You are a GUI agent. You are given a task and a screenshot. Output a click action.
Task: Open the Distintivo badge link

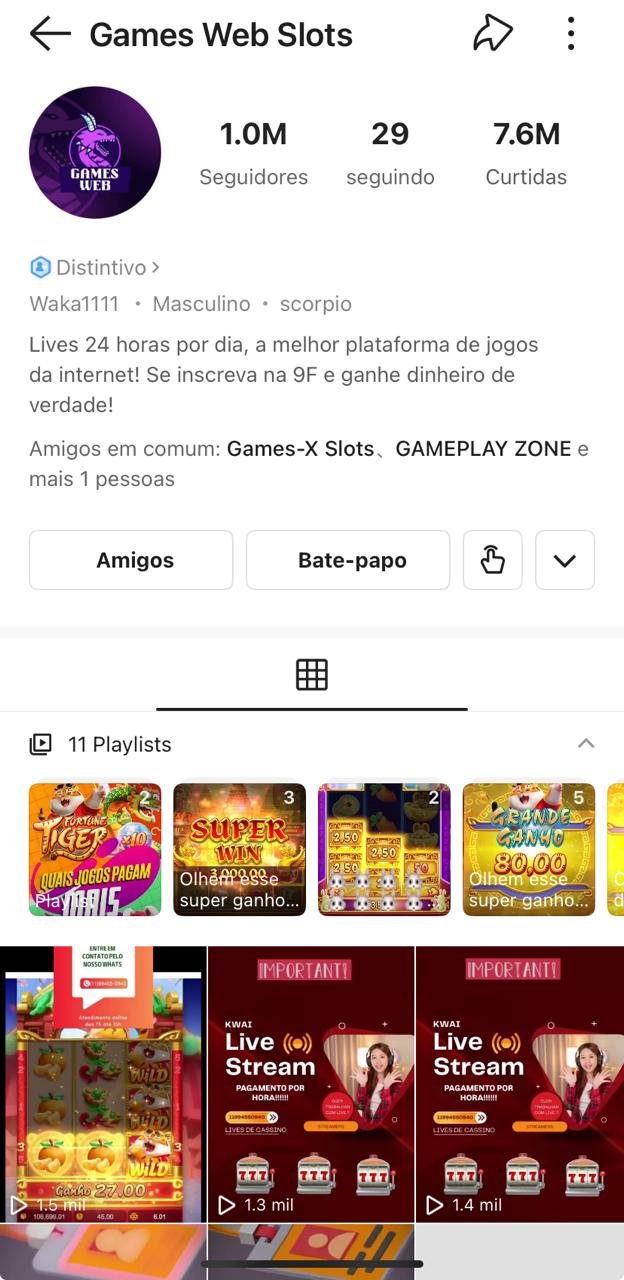click(95, 267)
